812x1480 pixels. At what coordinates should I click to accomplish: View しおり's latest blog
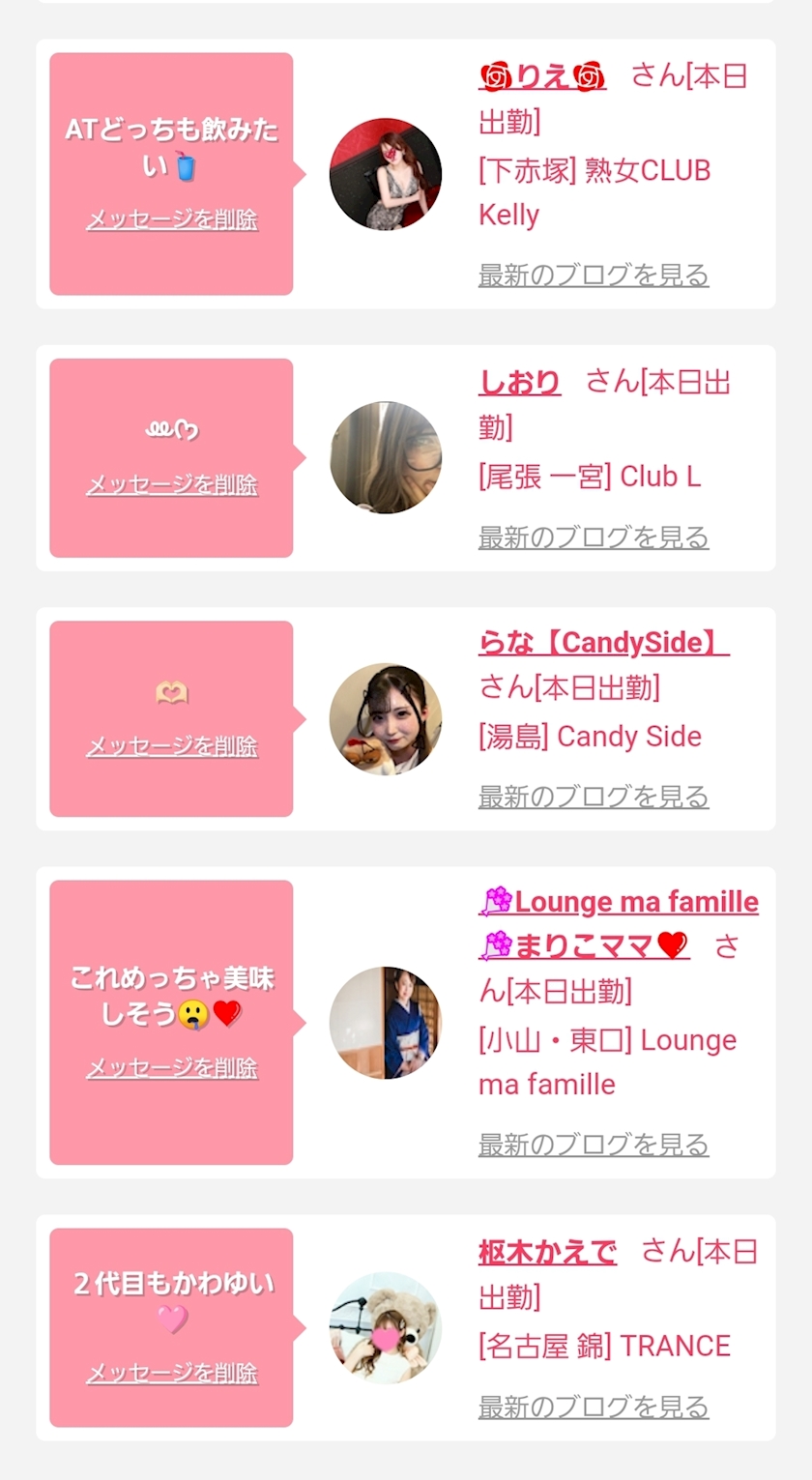tap(594, 537)
